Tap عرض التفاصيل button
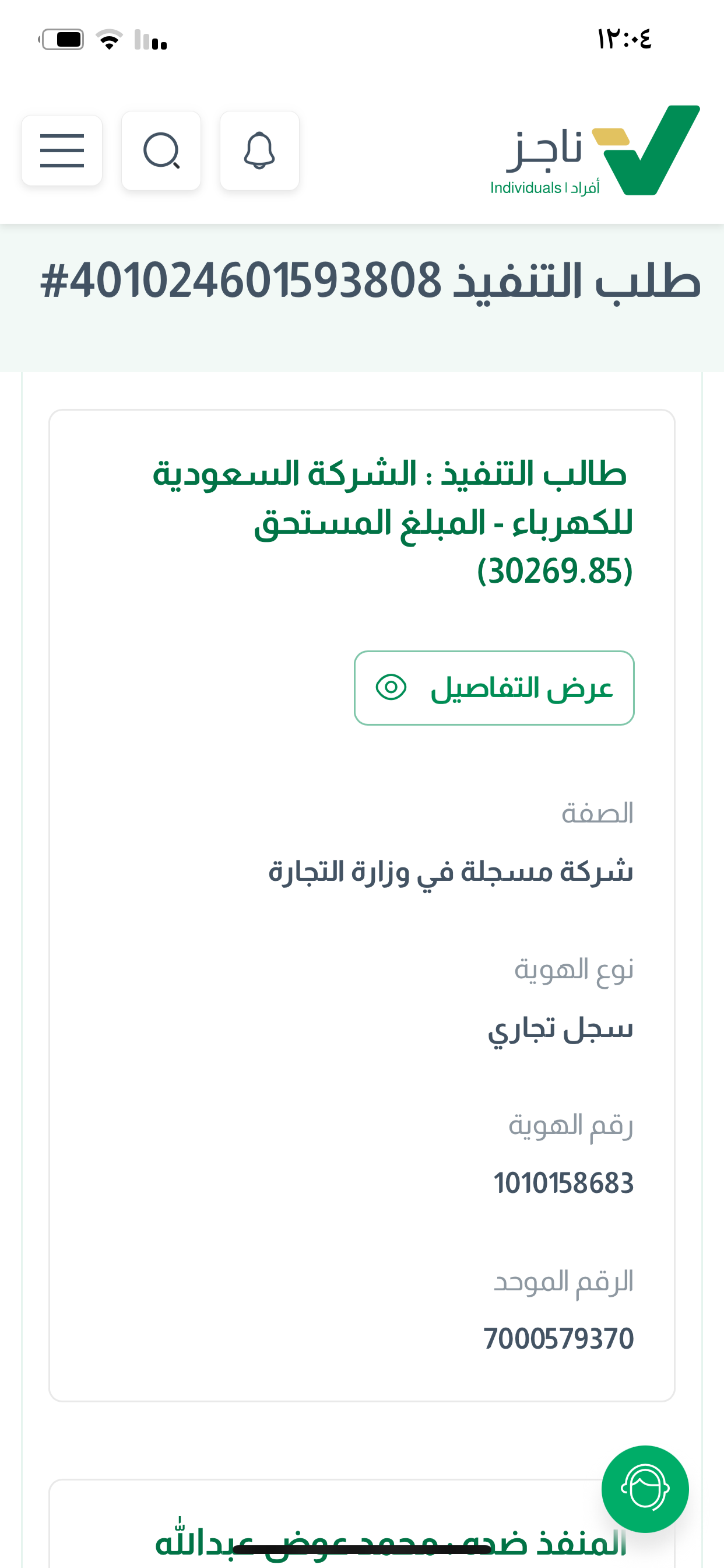The image size is (724, 1568). coord(494,688)
